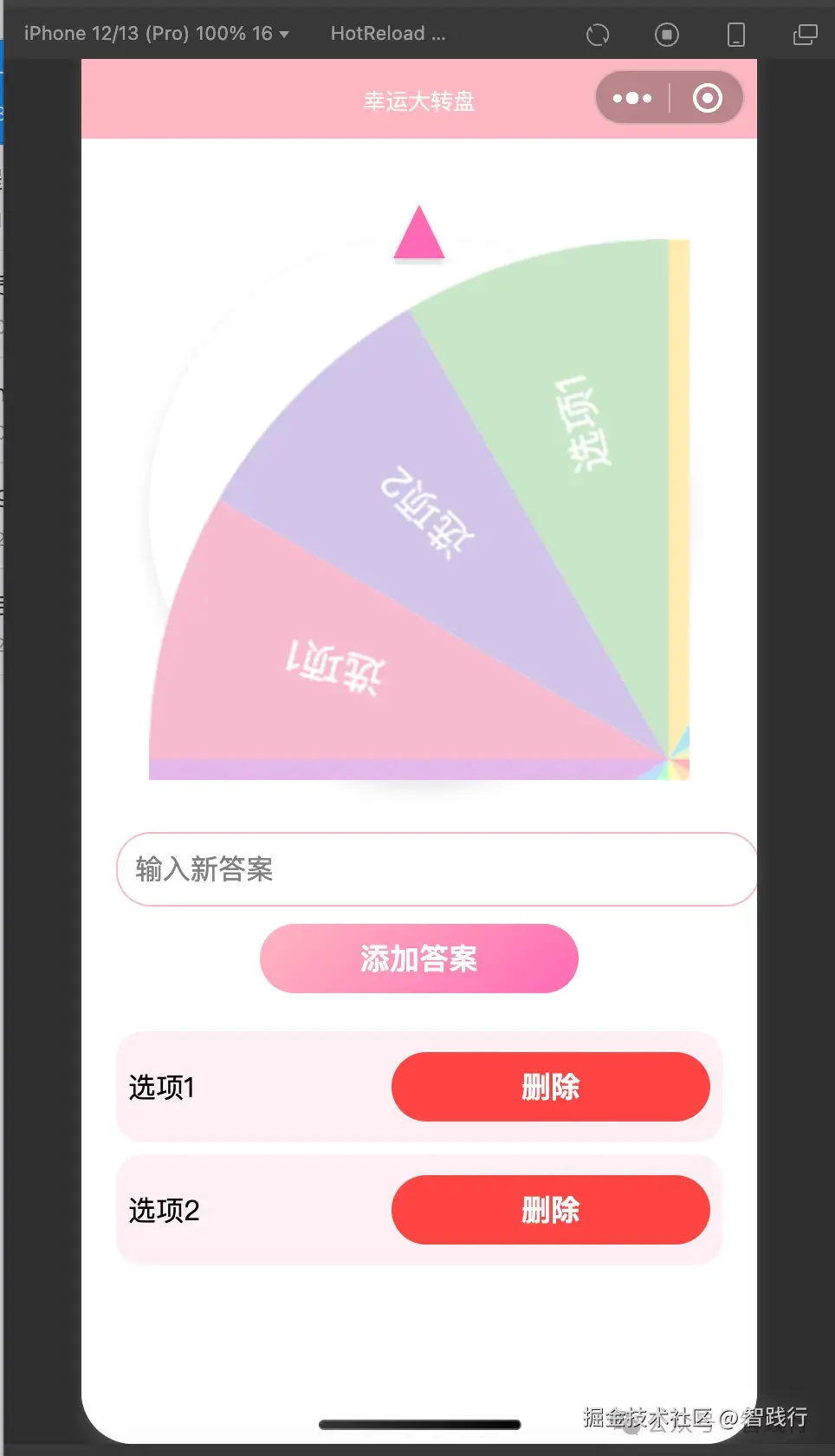
Task: Close the mini program via circle icon
Action: tap(707, 98)
